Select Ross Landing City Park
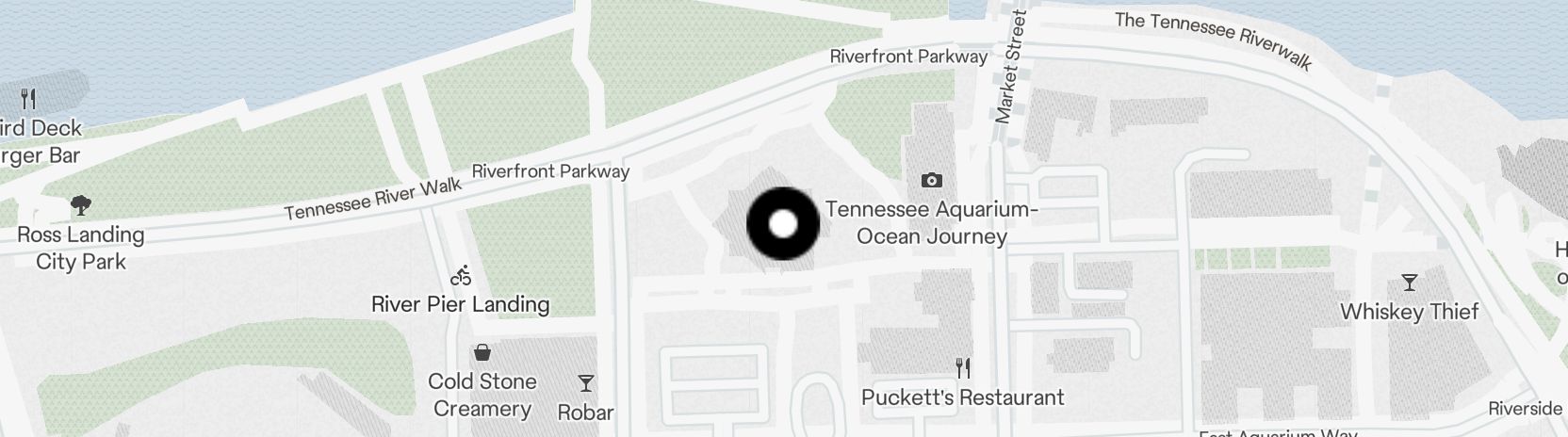 coord(81,204)
